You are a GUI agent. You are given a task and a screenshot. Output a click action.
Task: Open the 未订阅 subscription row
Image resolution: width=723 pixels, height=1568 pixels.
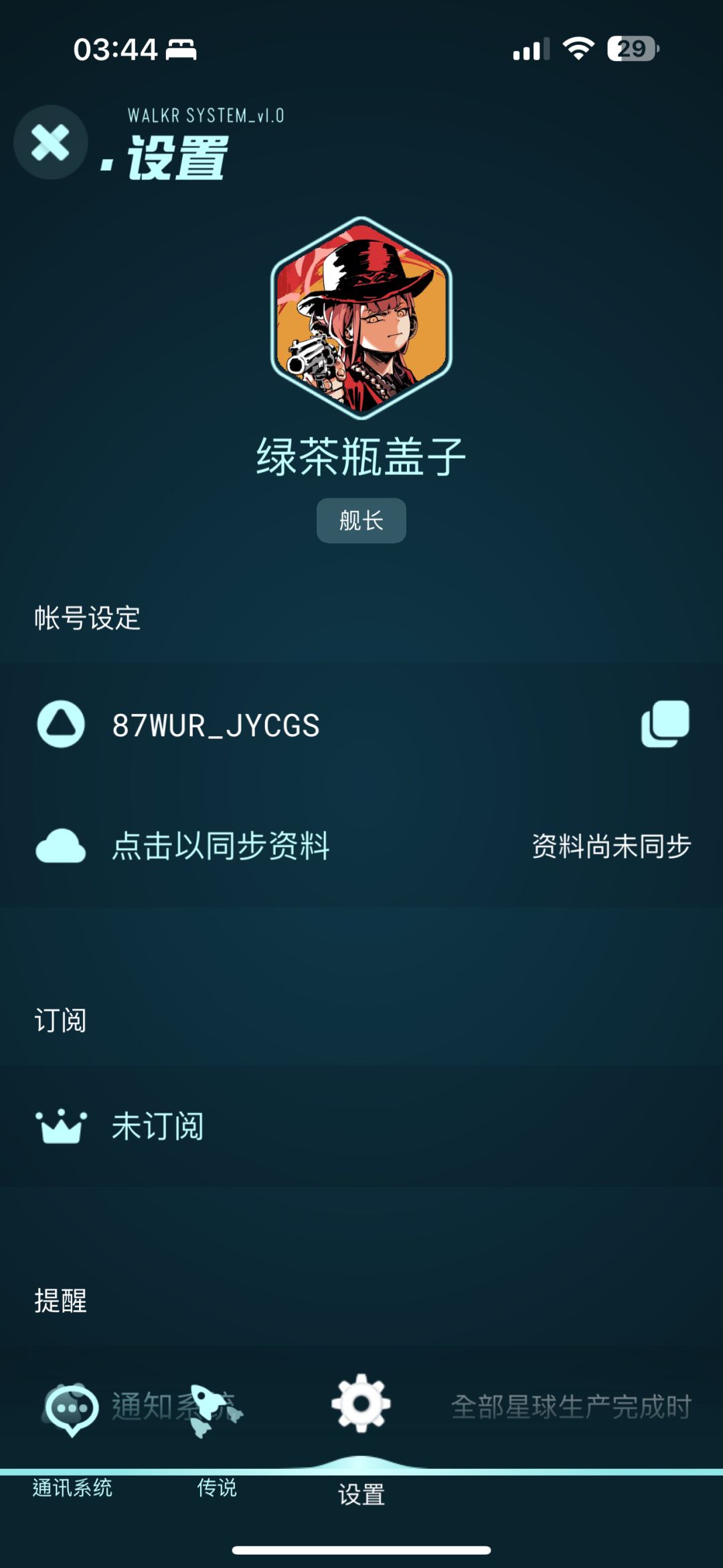coord(361,1127)
